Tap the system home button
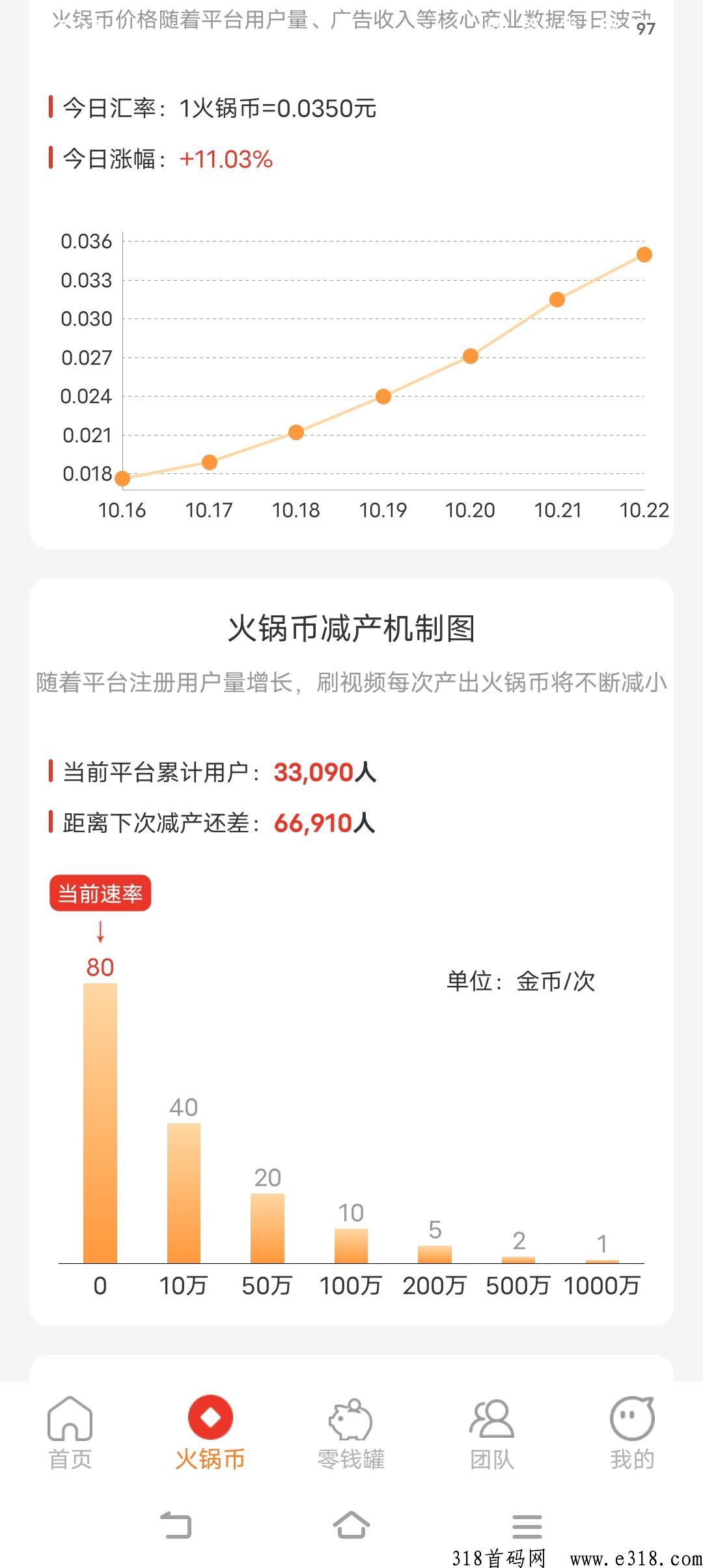The image size is (703, 1568). 351,1525
